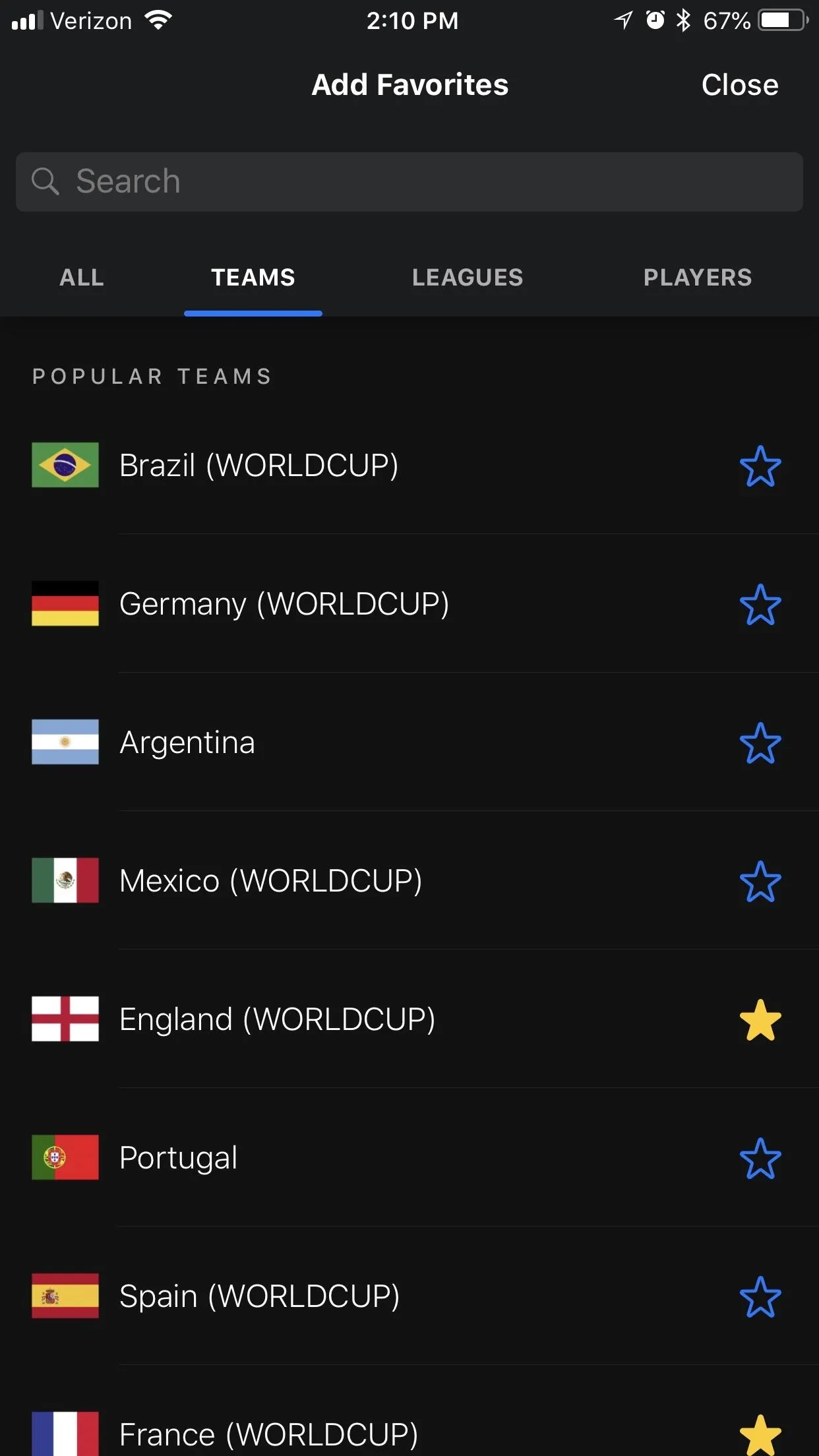
Task: Switch to the LEAGUES tab
Action: (x=468, y=278)
